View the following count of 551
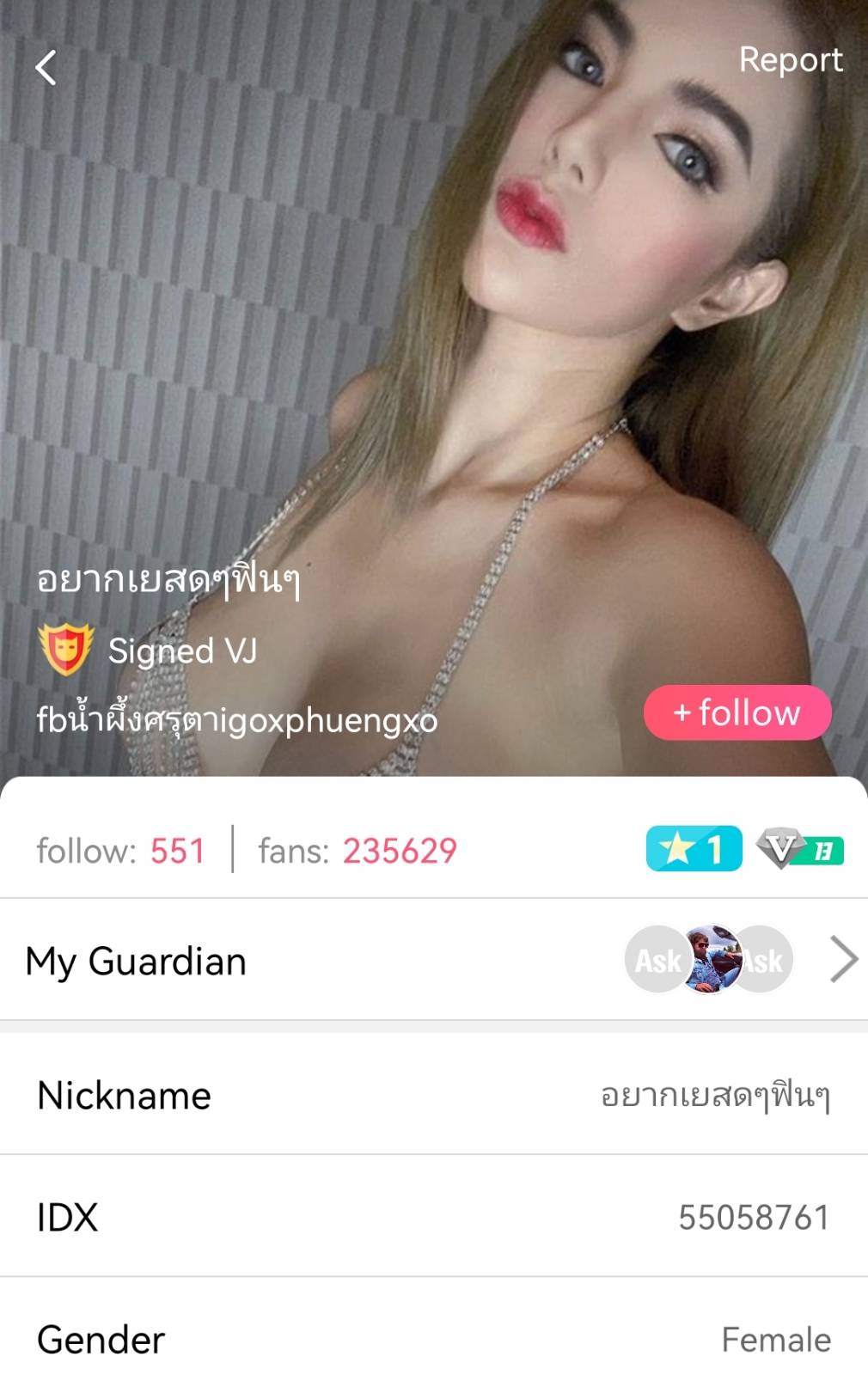 coord(121,851)
